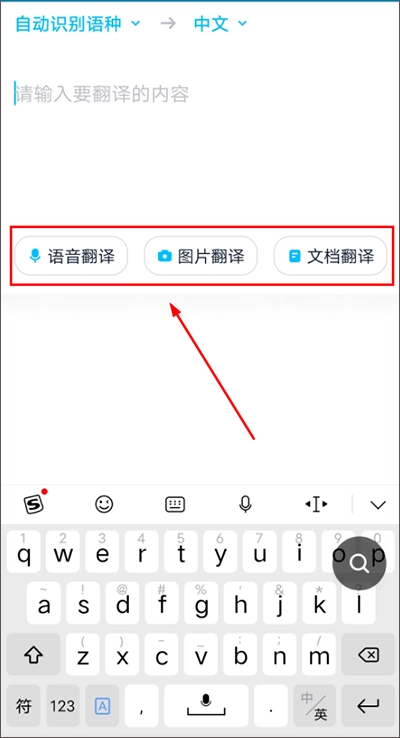This screenshot has width=400, height=738.
Task: Open keyboard layout switcher icon
Action: click(x=175, y=505)
